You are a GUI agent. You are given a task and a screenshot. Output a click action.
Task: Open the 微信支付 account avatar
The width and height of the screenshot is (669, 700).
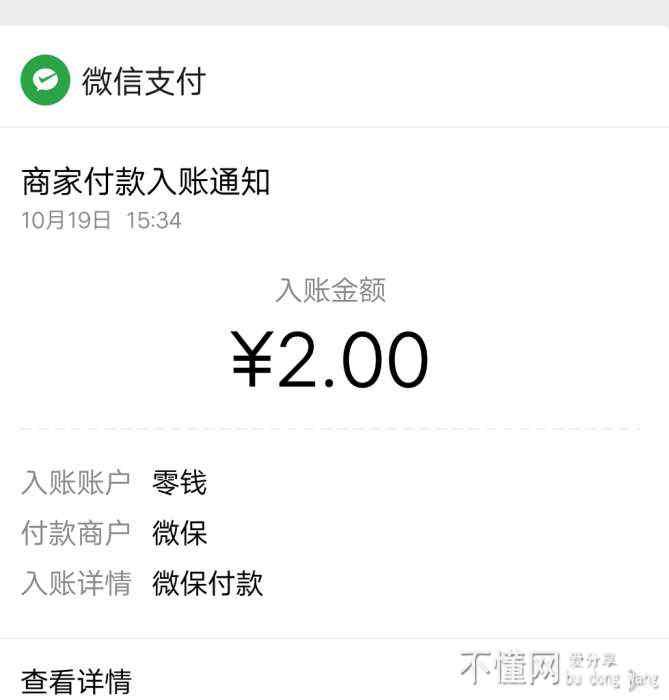pyautogui.click(x=46, y=81)
